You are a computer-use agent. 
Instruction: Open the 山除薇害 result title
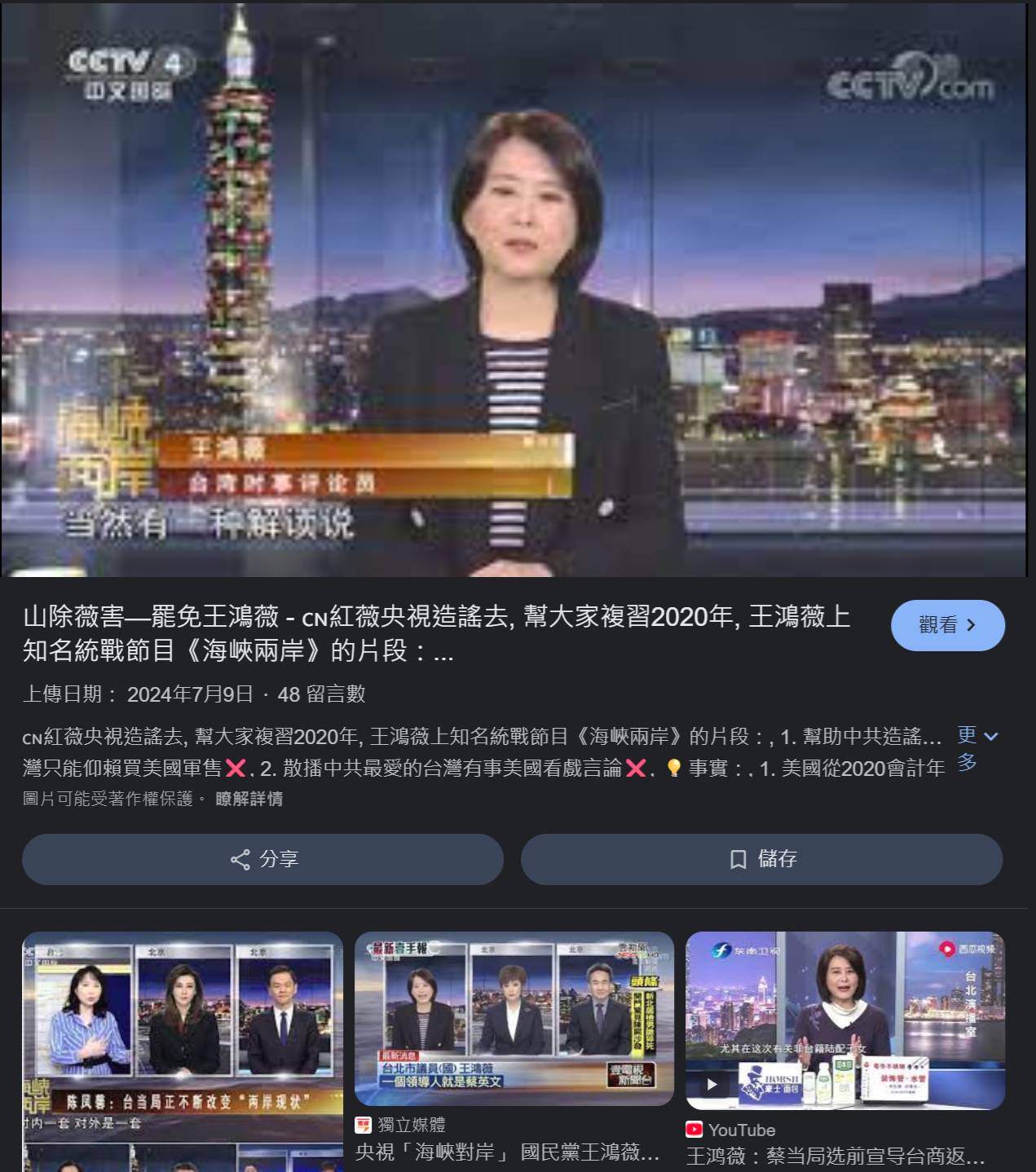(x=436, y=633)
